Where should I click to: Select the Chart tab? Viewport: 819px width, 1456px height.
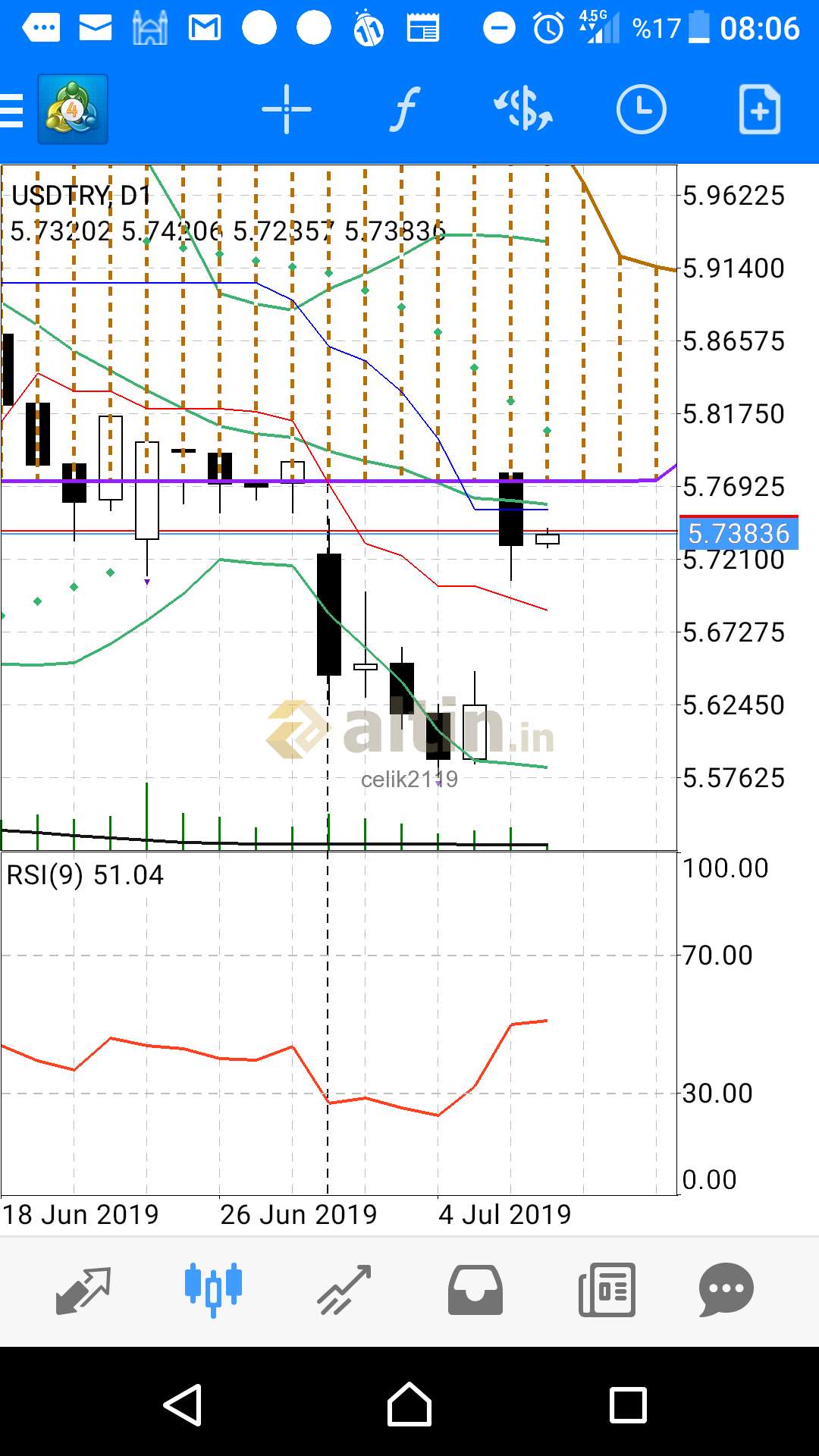point(213,1290)
